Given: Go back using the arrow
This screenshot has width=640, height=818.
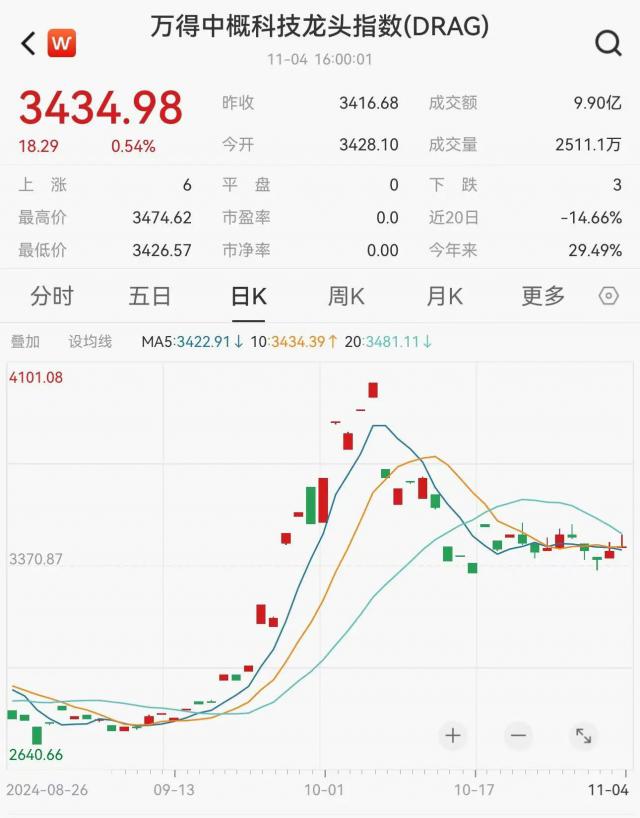Looking at the screenshot, I should point(27,43).
